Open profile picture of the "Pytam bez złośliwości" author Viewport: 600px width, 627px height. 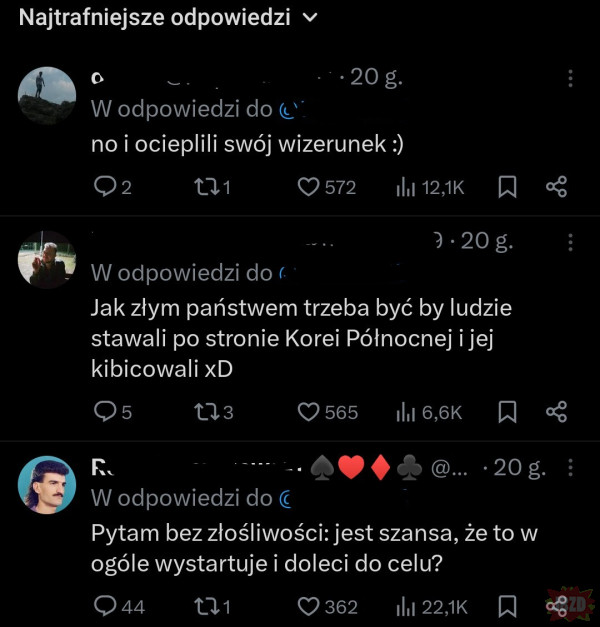47,485
